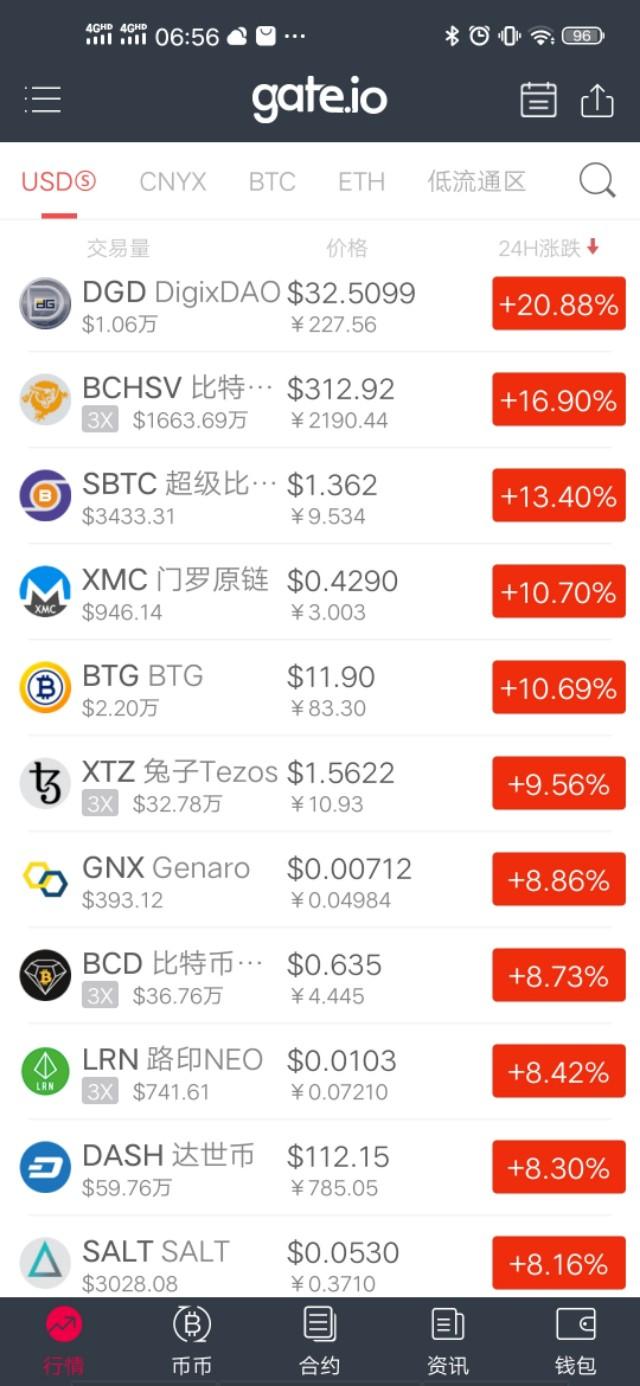Open the calendar icon in header
The image size is (640, 1386).
pos(538,99)
